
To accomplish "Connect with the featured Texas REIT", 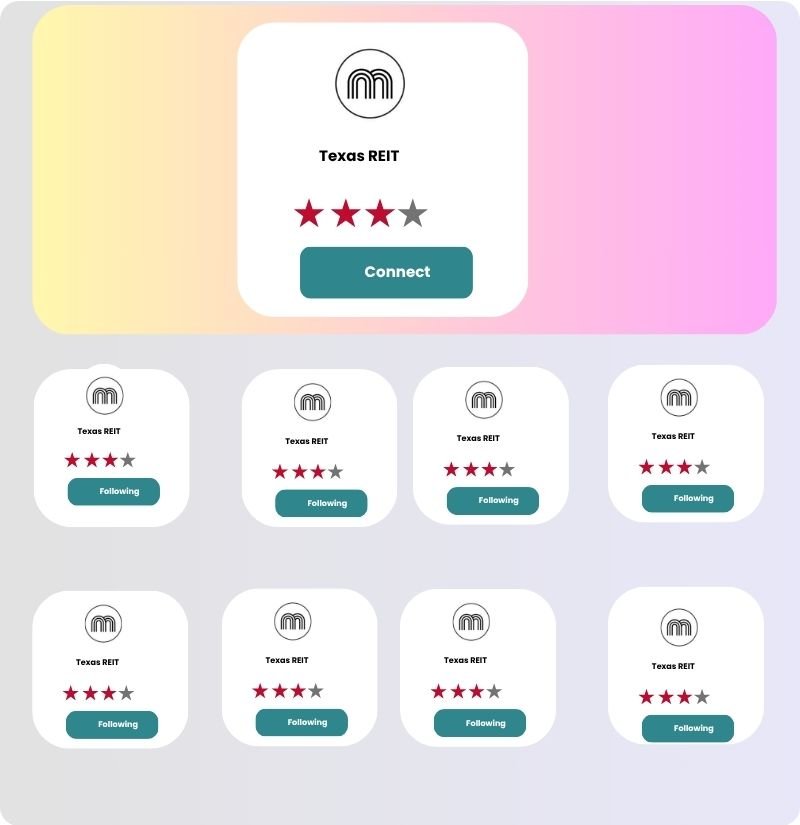I will click(x=386, y=272).
